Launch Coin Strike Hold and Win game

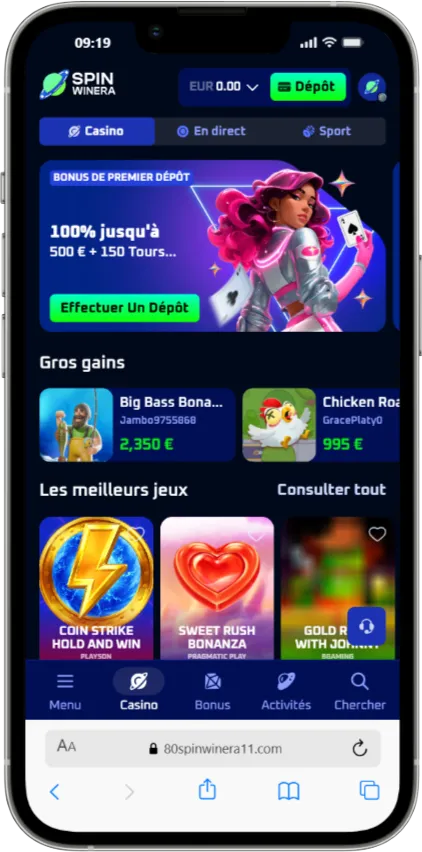pos(96,588)
